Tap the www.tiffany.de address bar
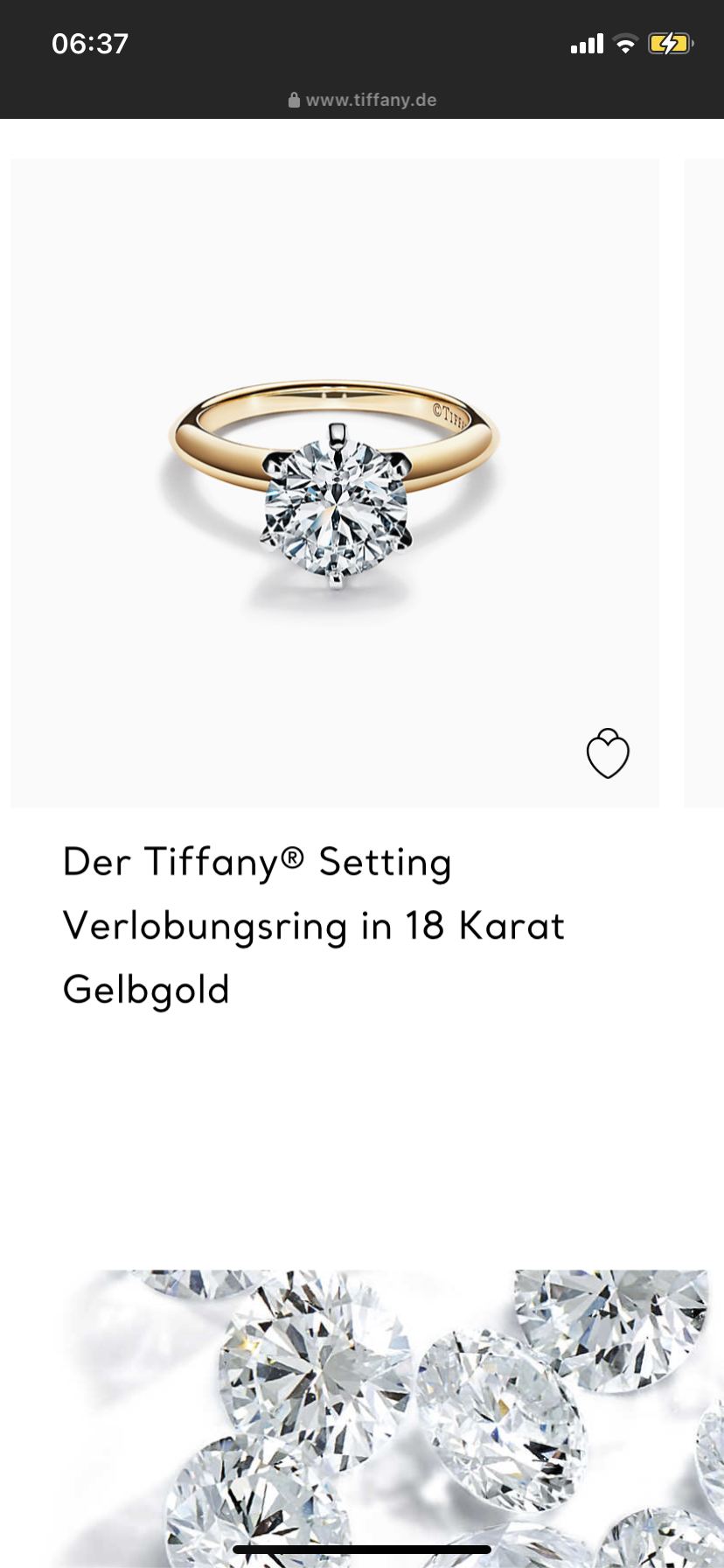The height and width of the screenshot is (1568, 724). tap(362, 100)
